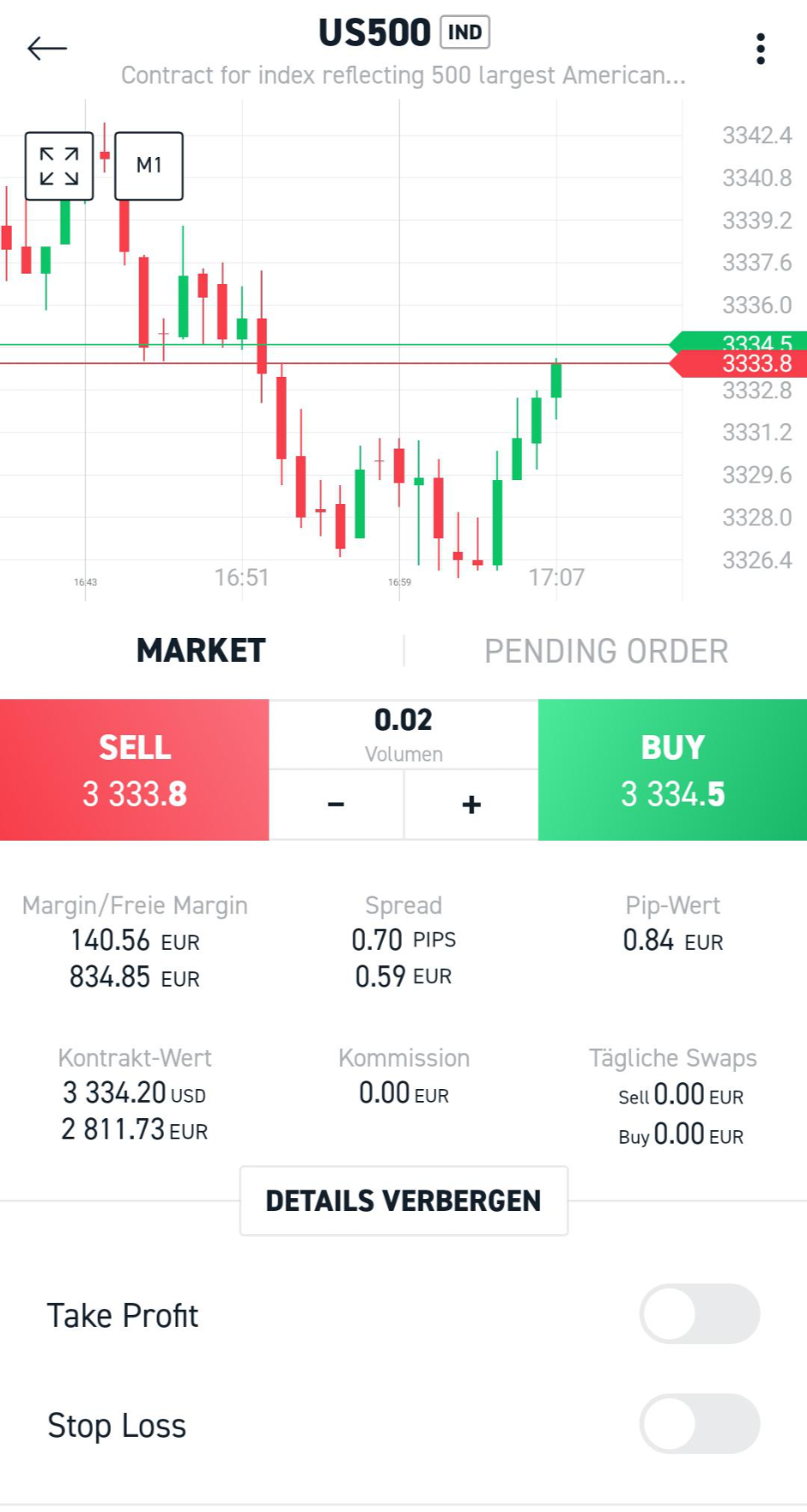Sell US500 at 3 333.8
This screenshot has width=807, height=1512.
click(135, 770)
